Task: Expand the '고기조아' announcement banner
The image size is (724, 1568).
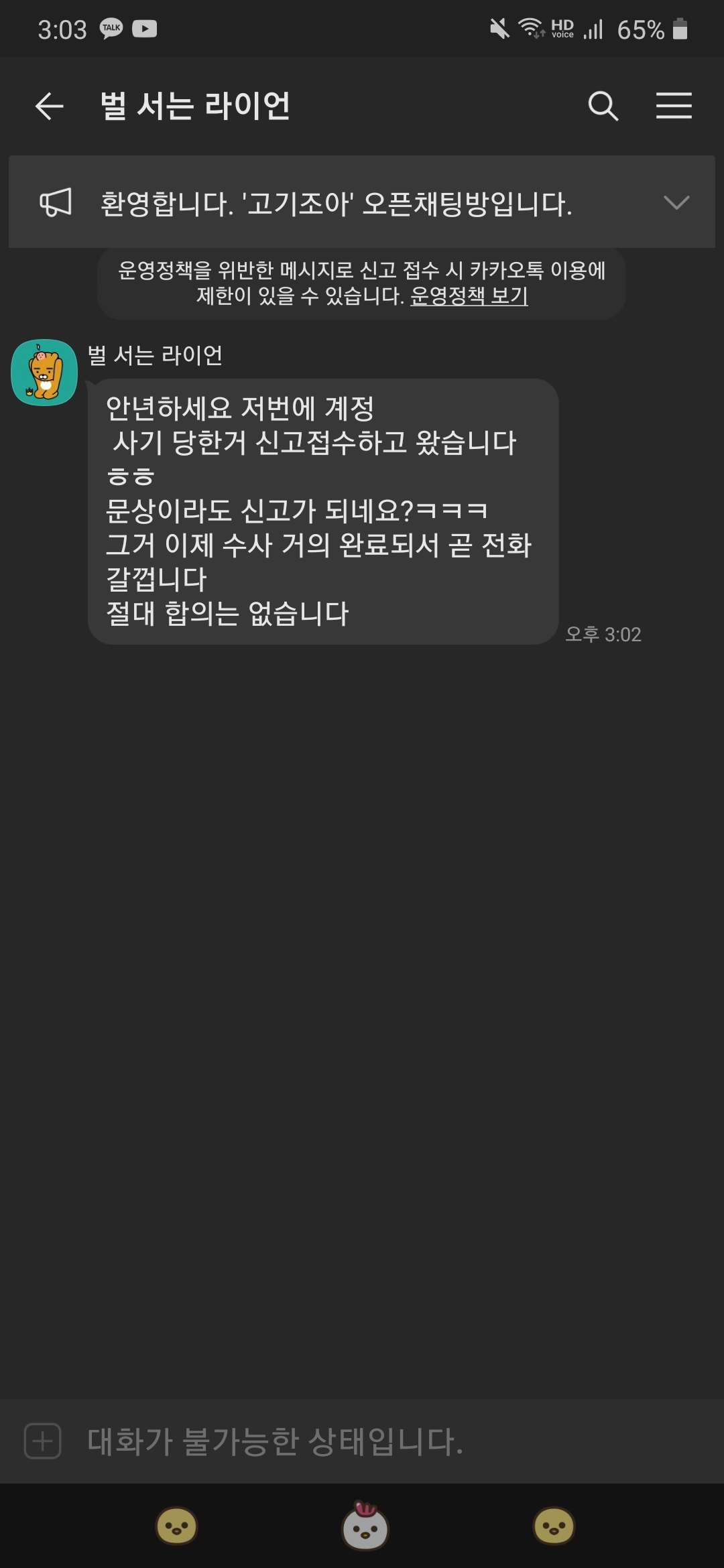Action: (x=676, y=202)
